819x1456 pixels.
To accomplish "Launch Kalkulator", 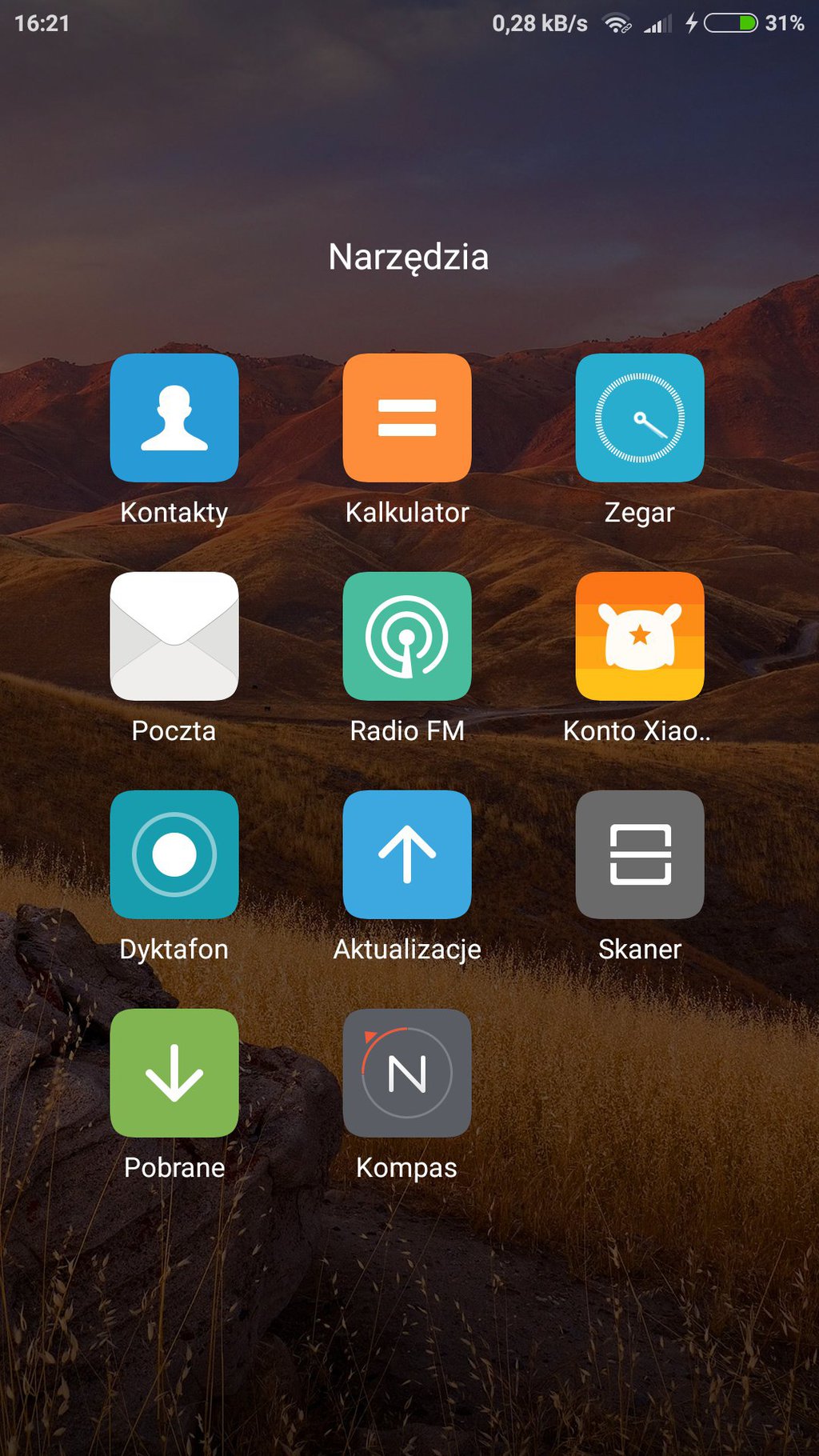I will [407, 418].
